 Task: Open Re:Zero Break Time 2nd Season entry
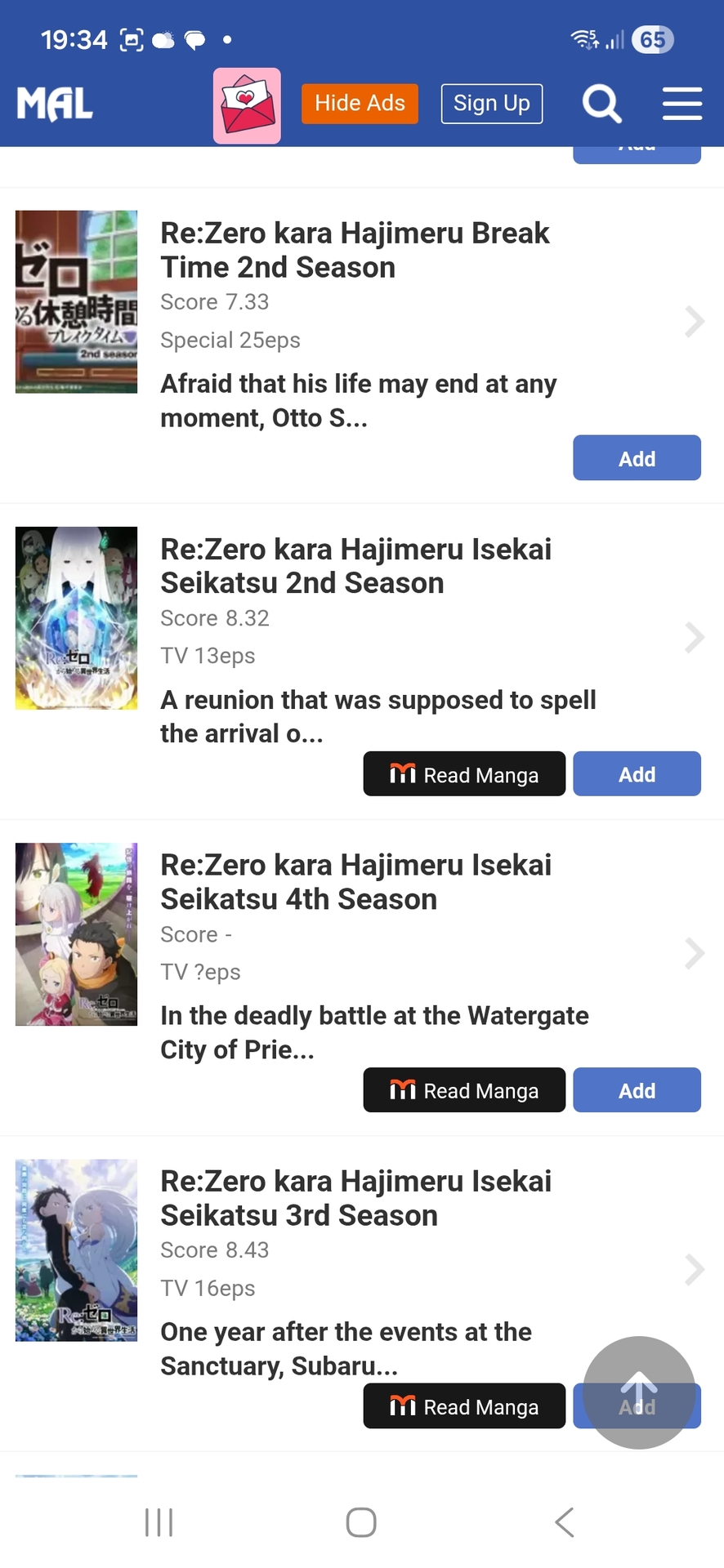355,250
